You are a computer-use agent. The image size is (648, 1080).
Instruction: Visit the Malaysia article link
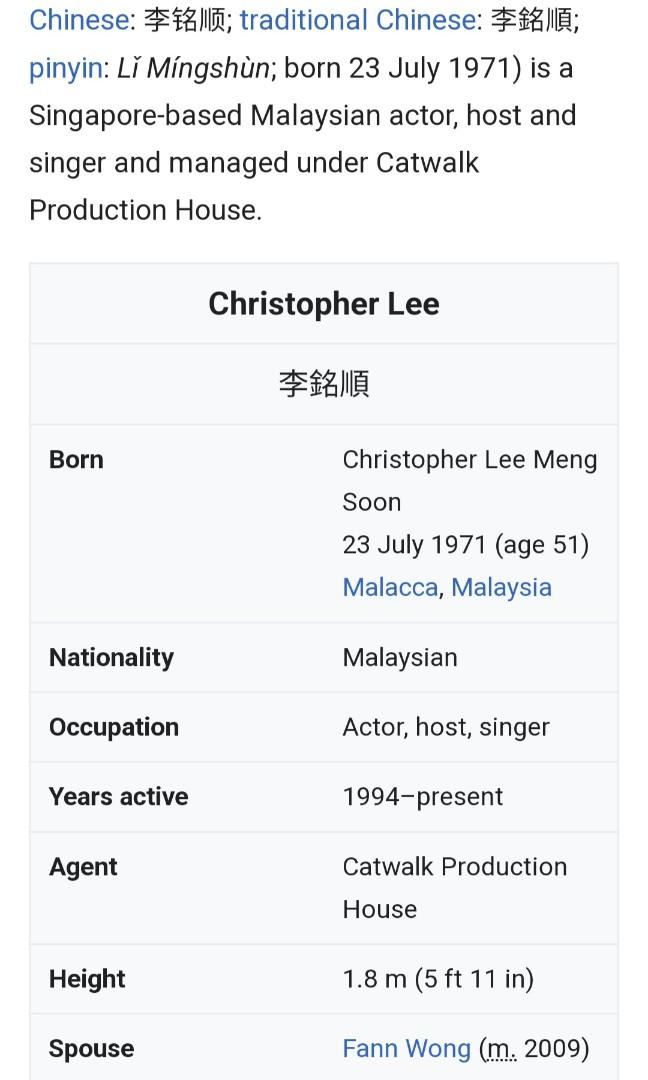[501, 587]
